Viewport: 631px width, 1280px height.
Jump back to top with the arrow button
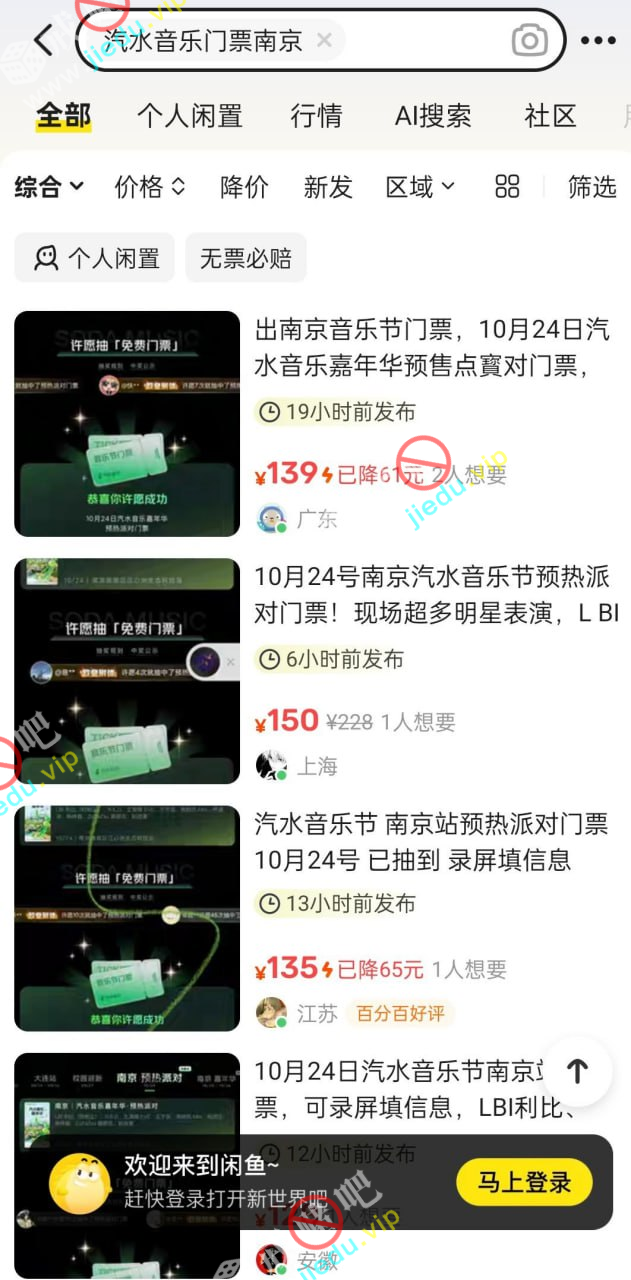(577, 1071)
